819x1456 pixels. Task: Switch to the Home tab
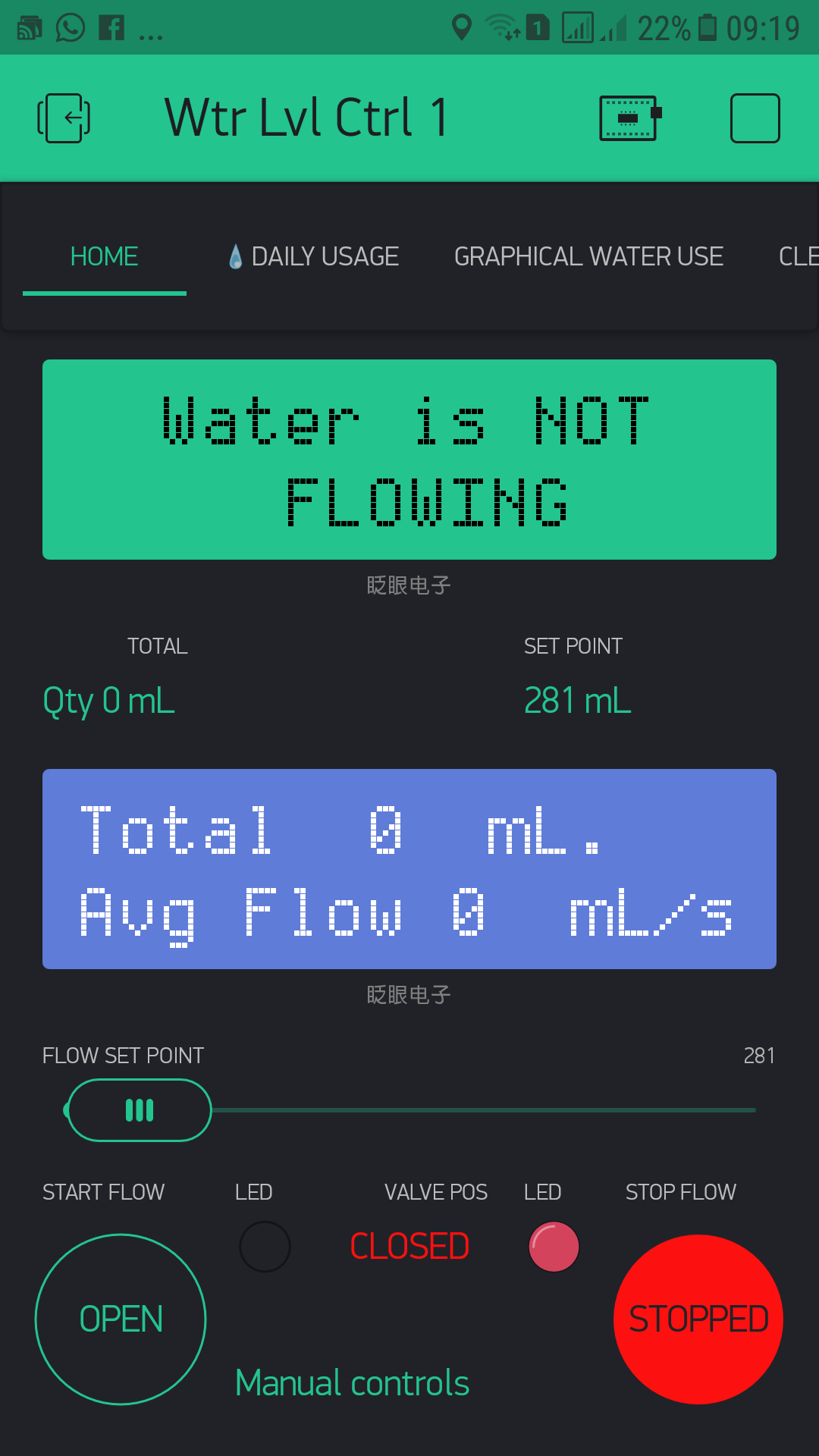105,257
